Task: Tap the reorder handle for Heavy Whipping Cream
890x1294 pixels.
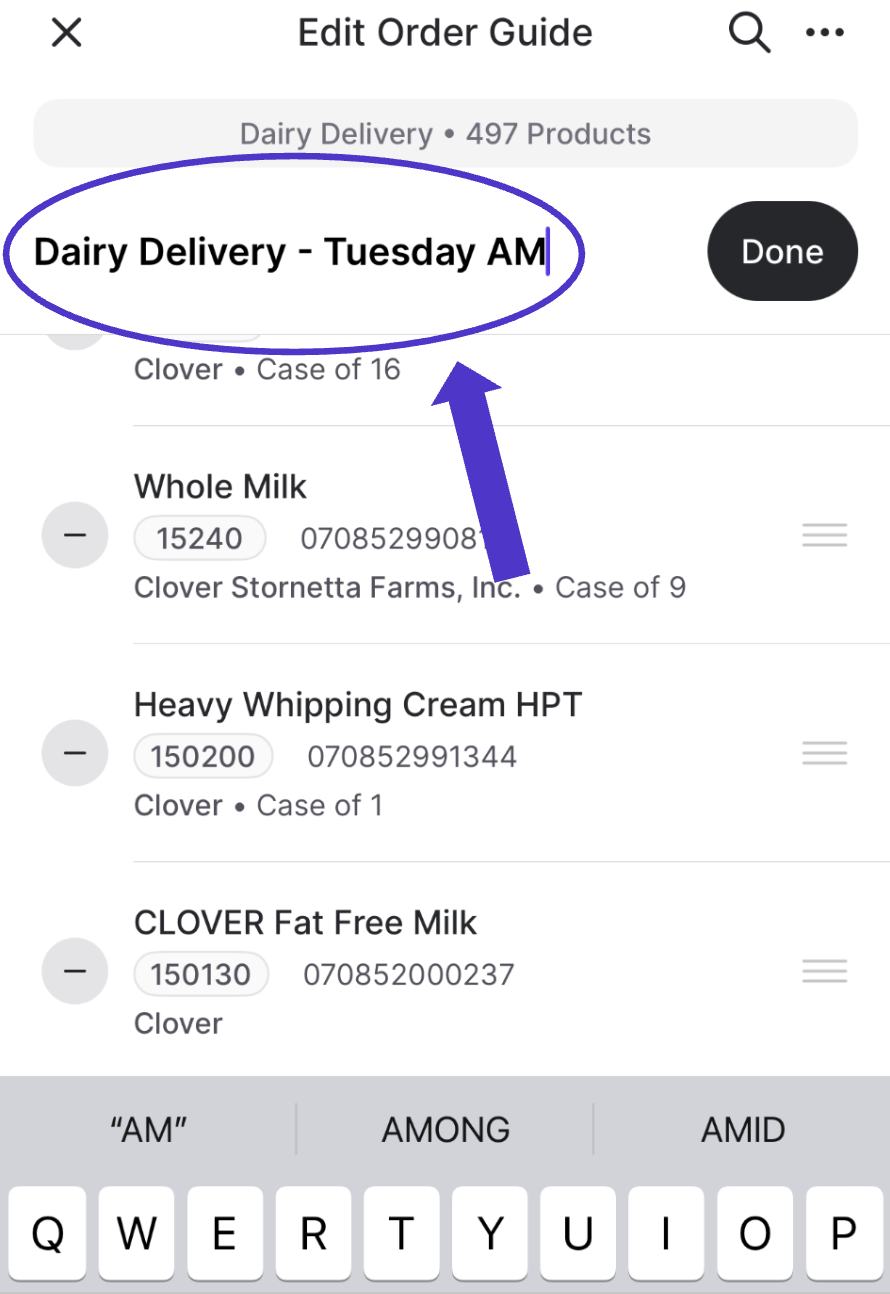Action: pyautogui.click(x=824, y=753)
